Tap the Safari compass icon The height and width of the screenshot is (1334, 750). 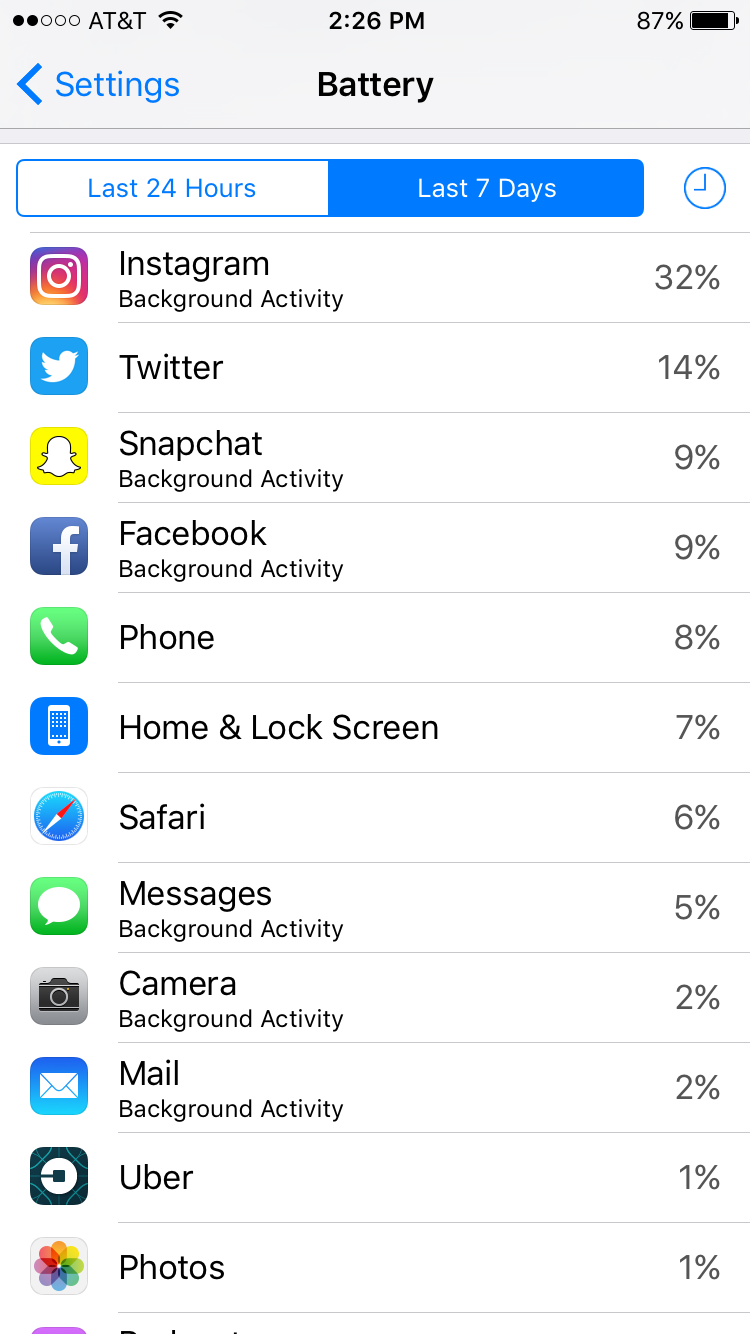(x=58, y=817)
